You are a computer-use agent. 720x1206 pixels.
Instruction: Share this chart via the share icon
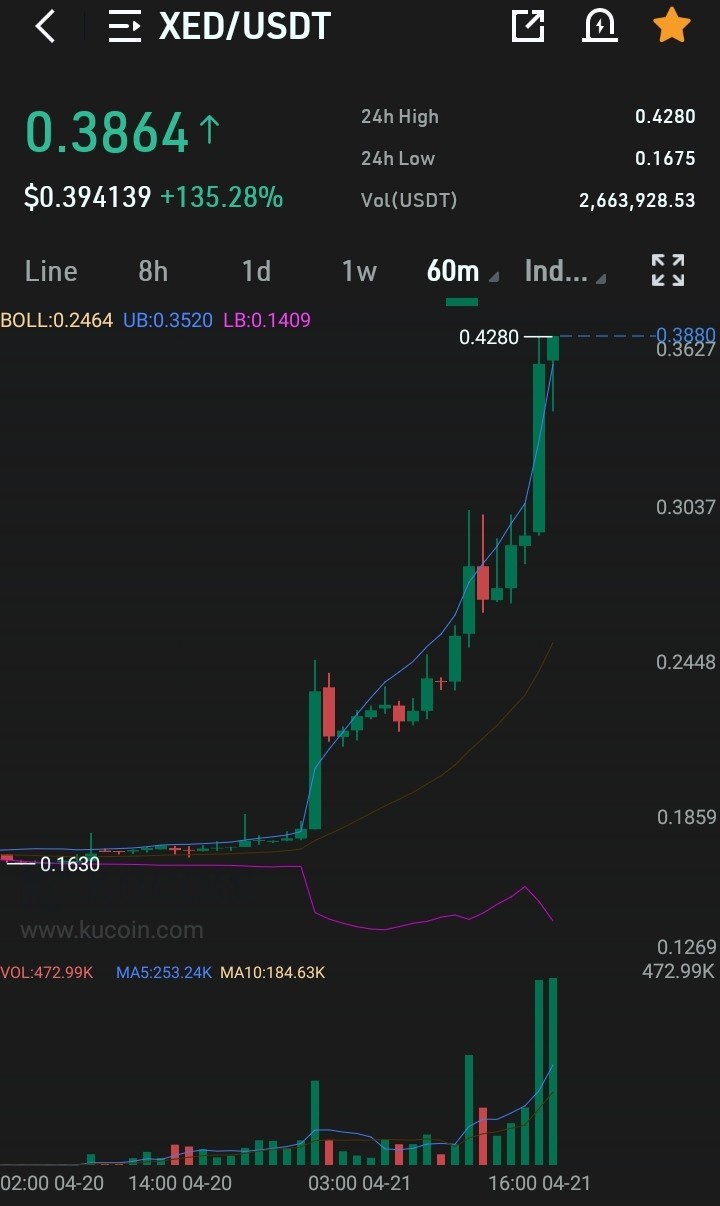click(x=528, y=26)
